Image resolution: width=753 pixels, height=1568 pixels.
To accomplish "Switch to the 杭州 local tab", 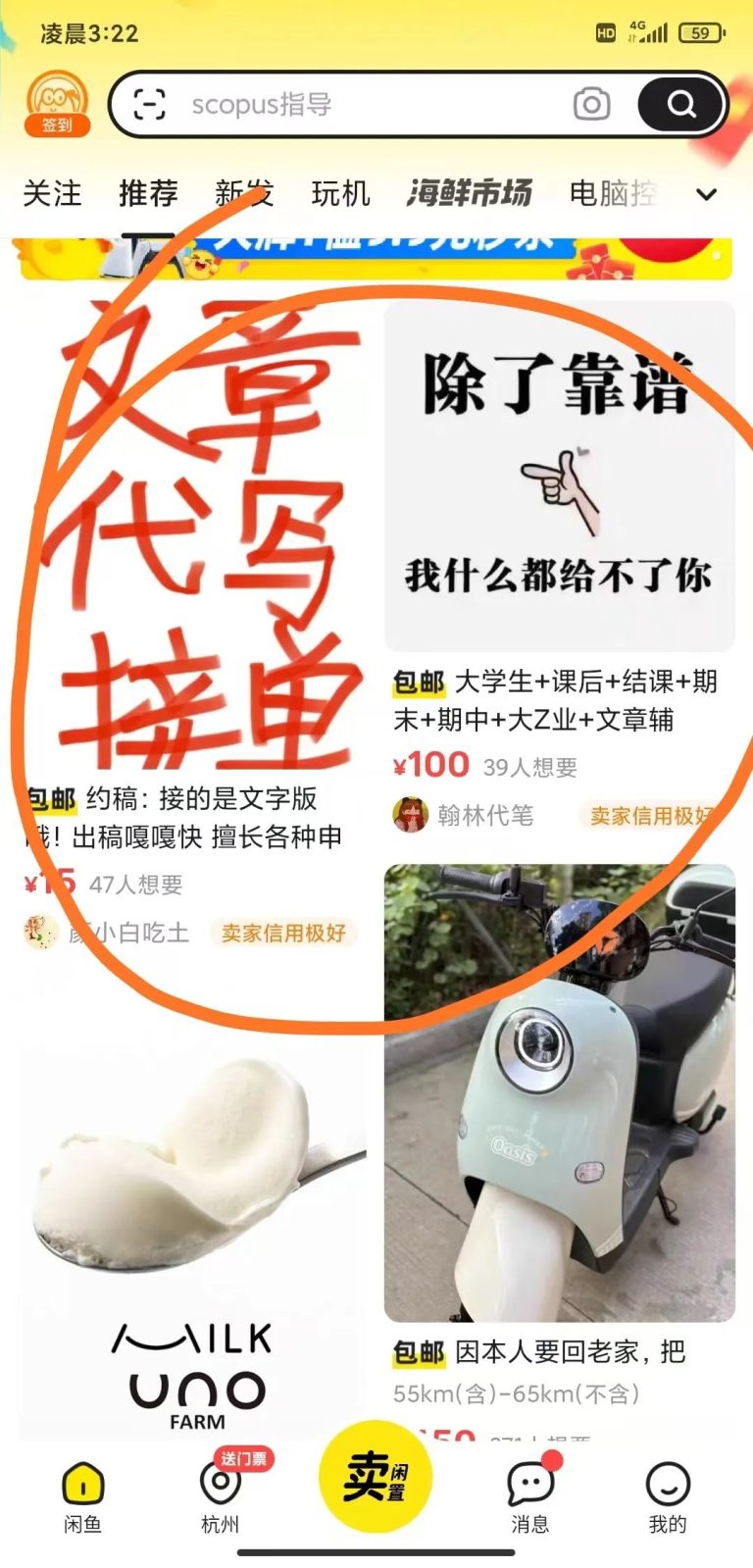I will pyautogui.click(x=220, y=1495).
